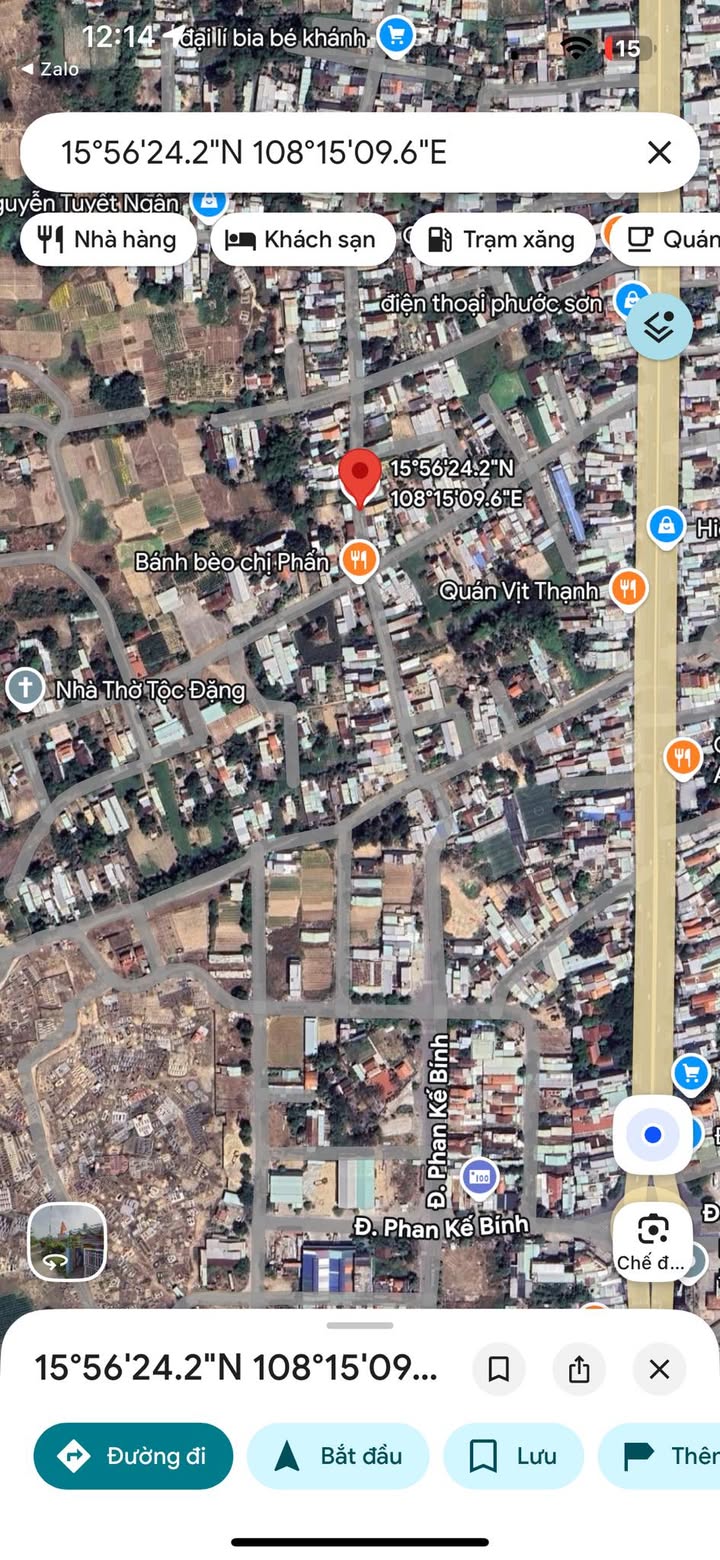
Task: Get directions with Đường đi
Action: click(x=133, y=1456)
